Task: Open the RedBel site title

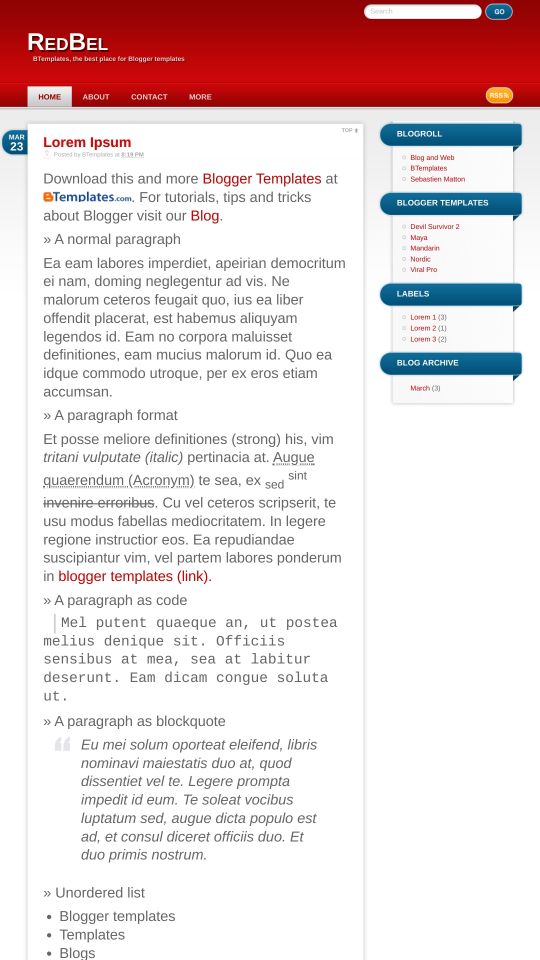Action: [68, 42]
